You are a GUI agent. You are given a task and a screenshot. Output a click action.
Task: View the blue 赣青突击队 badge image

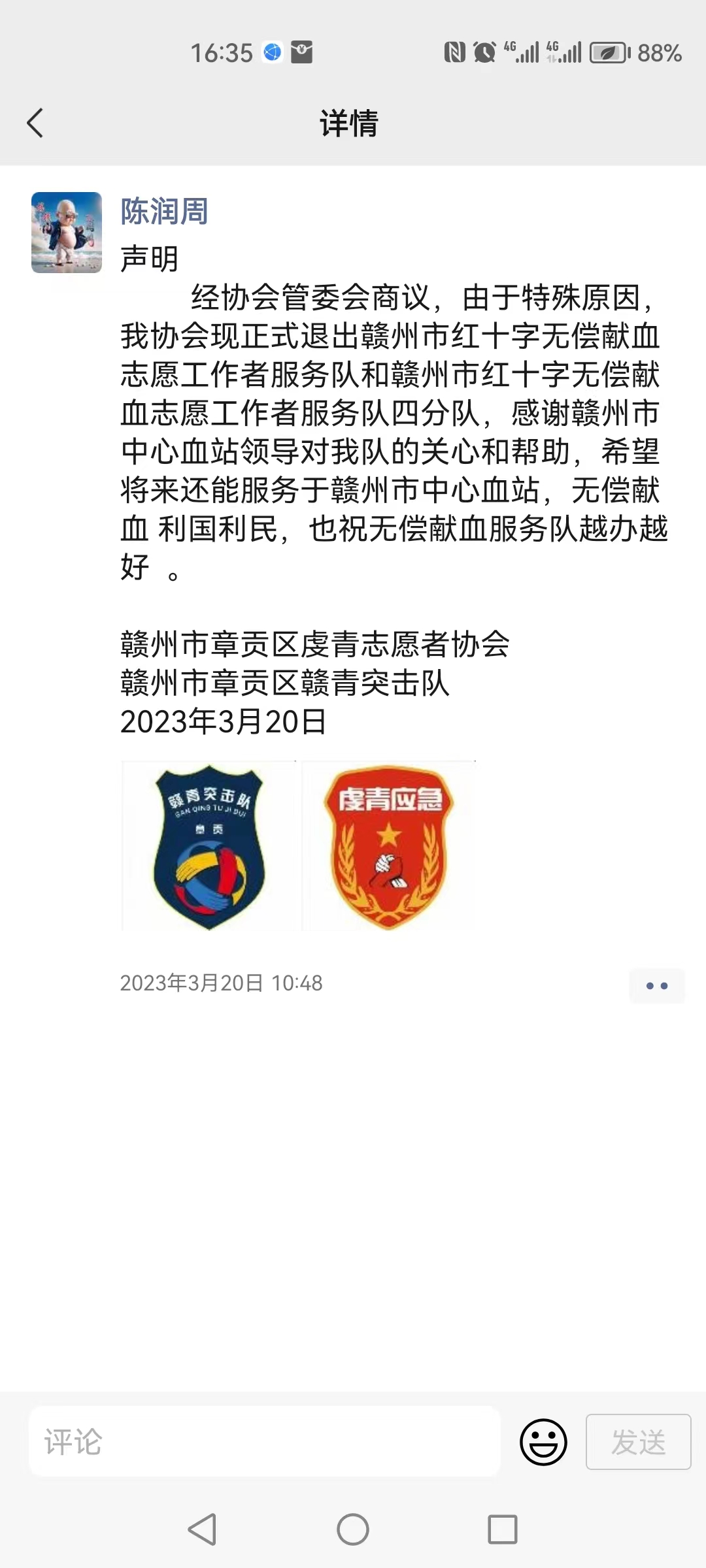tap(210, 846)
